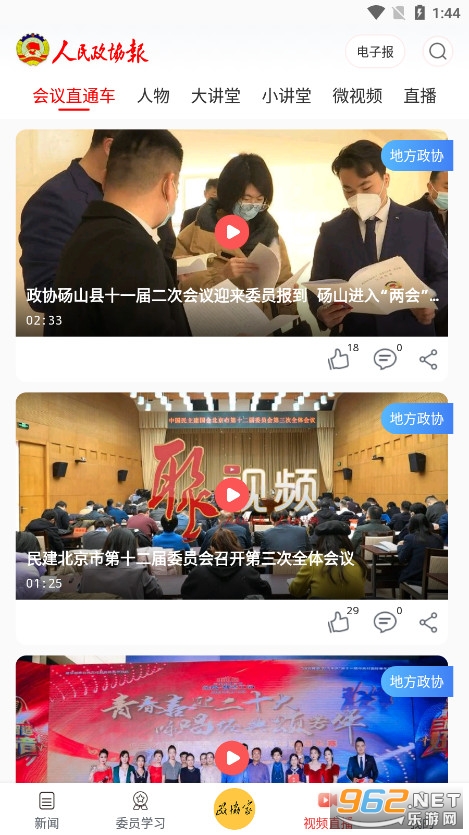
Task: Open comments on the 政协砀山县 video
Action: pos(385,359)
